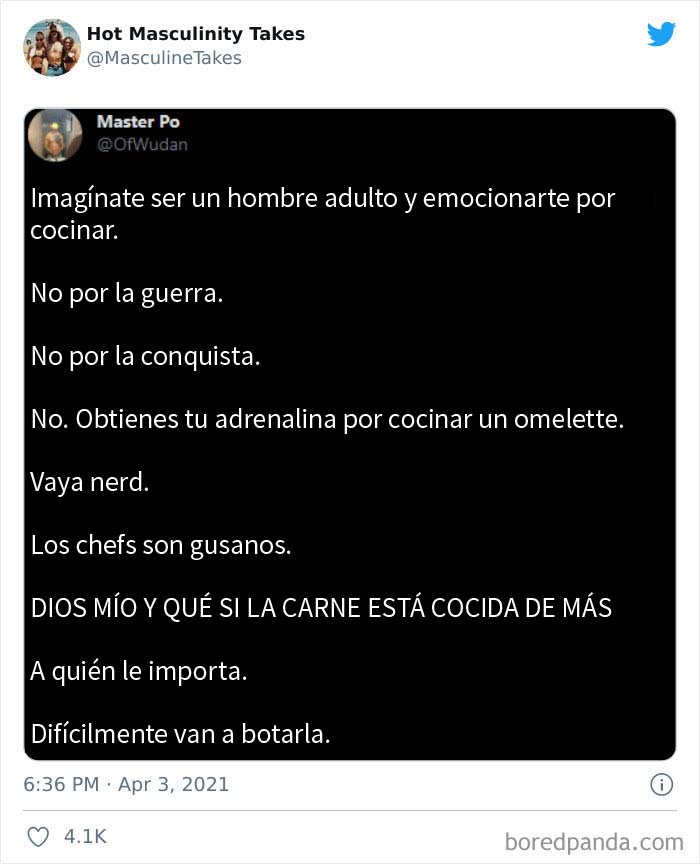Open the Master Po tweet screenshot image

click(x=350, y=434)
